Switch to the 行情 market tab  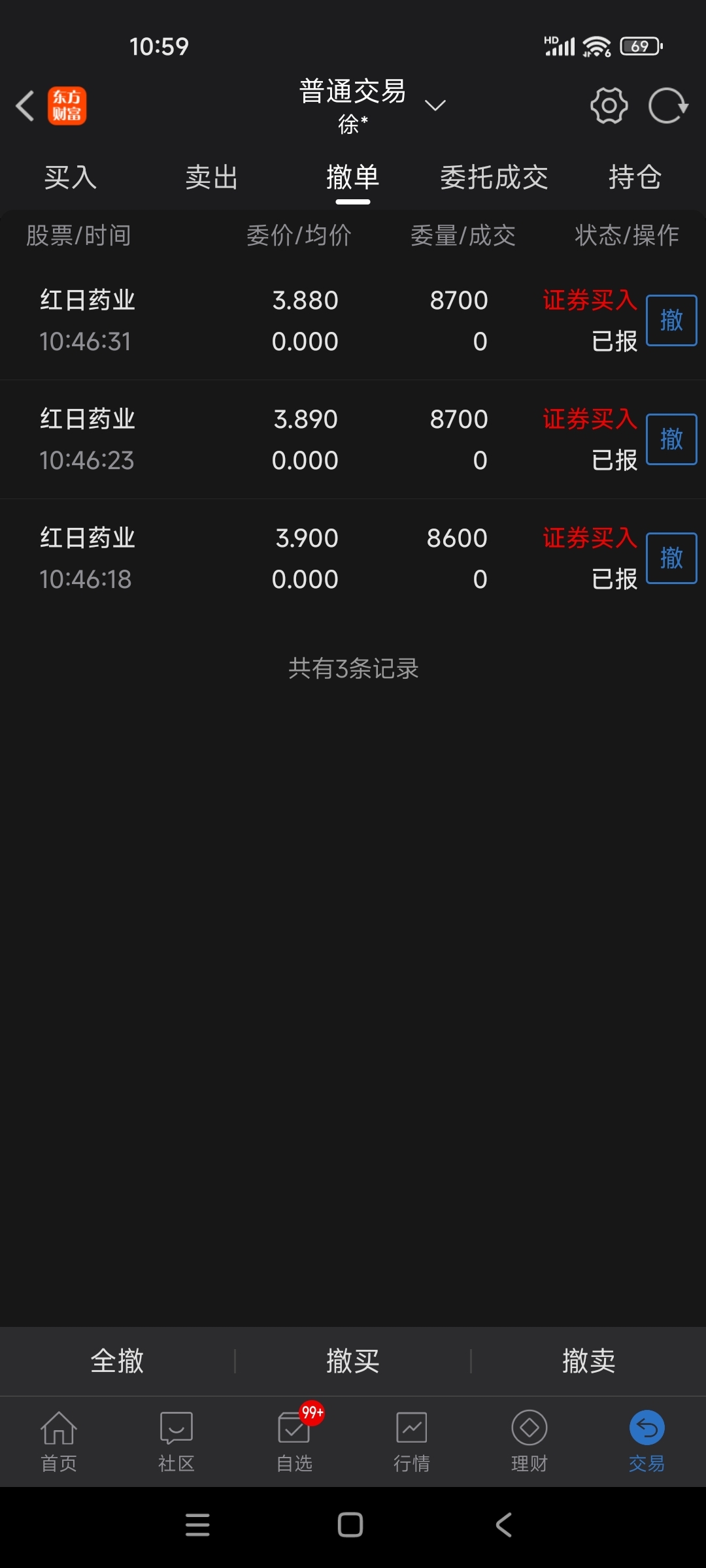(412, 1441)
